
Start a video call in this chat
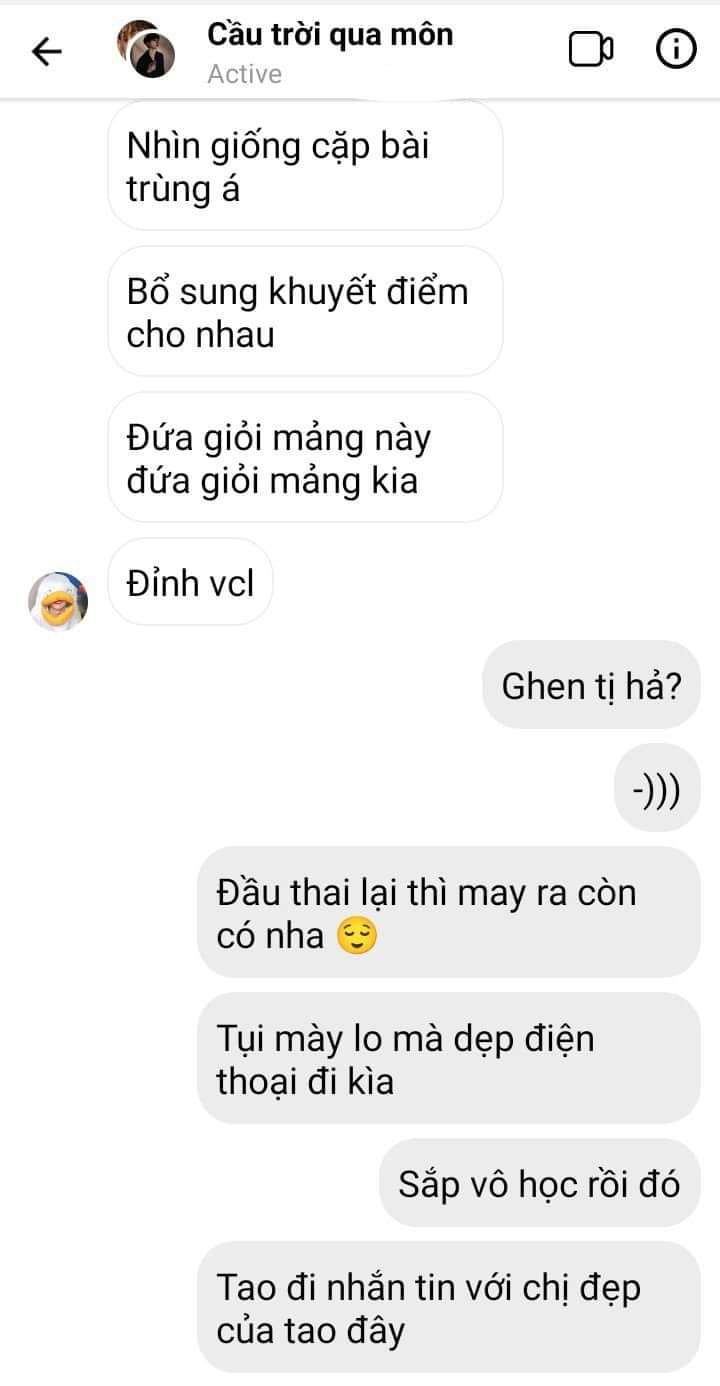point(591,50)
